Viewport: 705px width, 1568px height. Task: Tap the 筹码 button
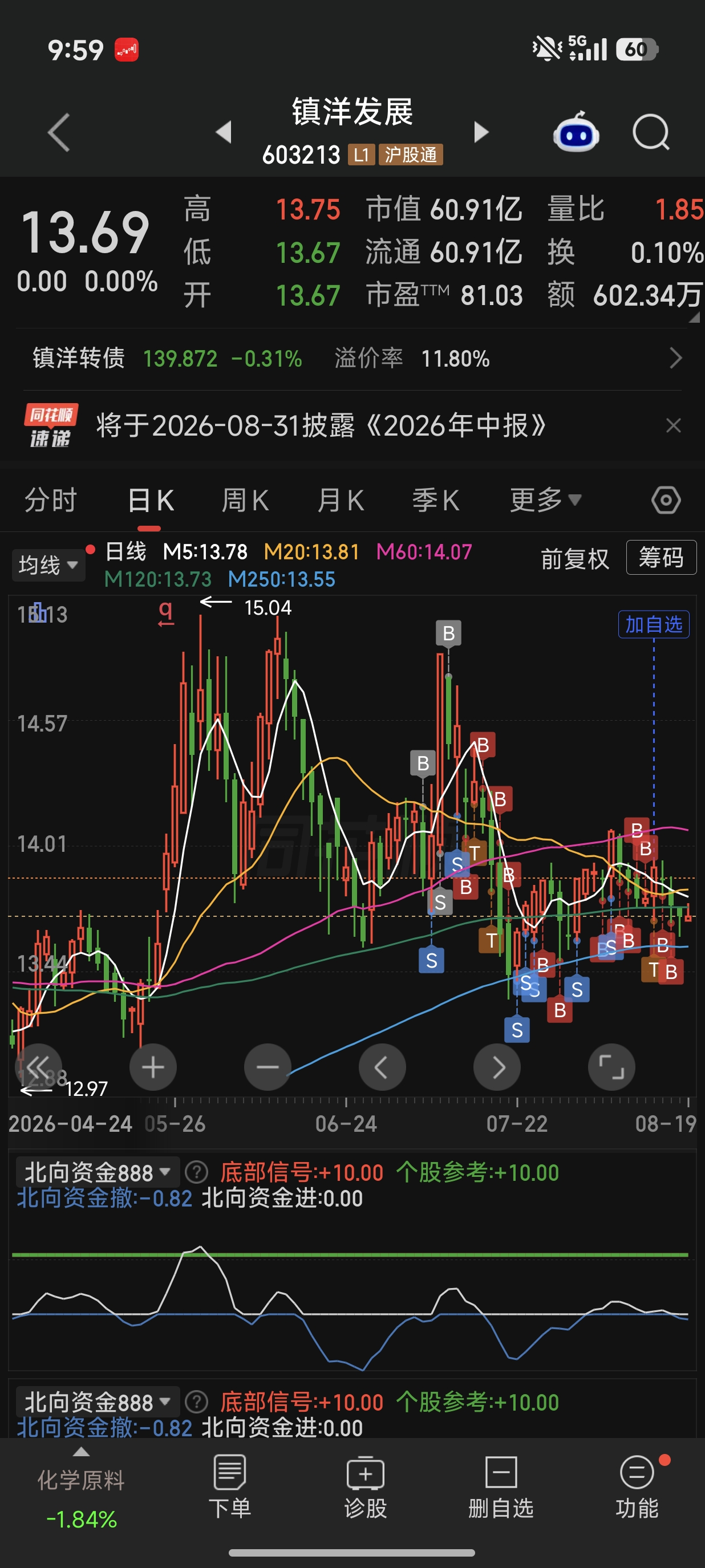point(661,558)
